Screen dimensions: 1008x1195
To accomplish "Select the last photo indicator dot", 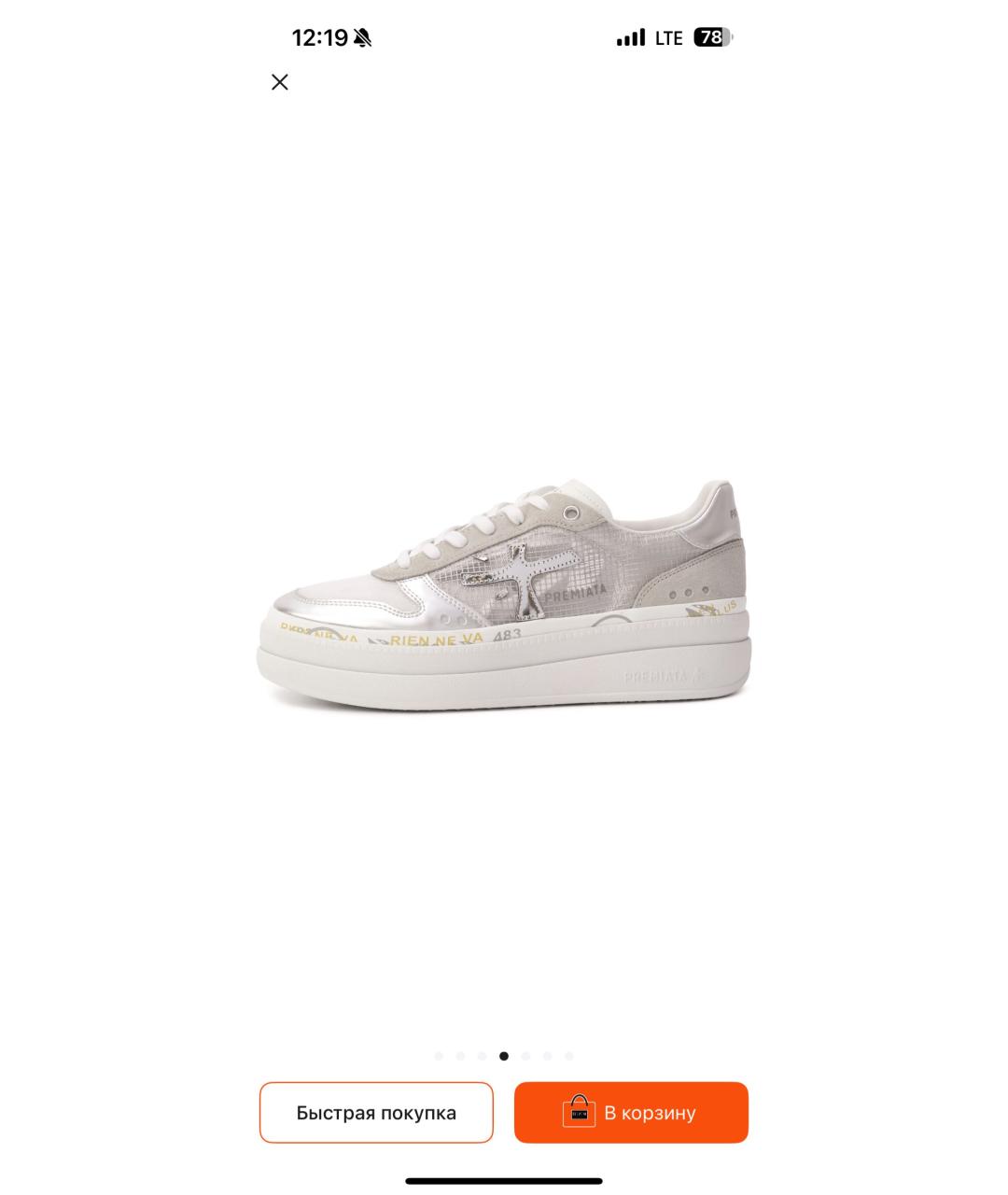I will [569, 1056].
